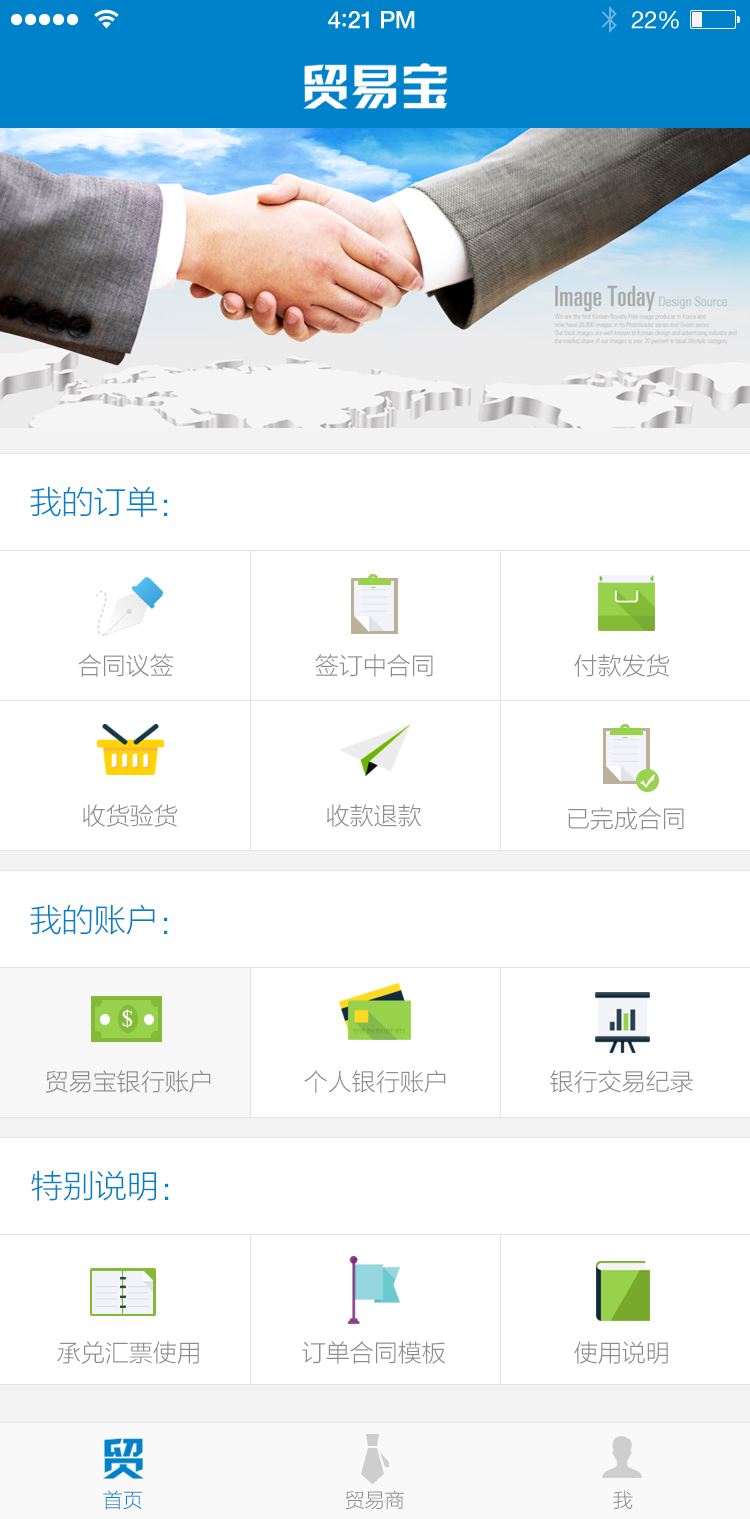The width and height of the screenshot is (750, 1519).
Task: Open 订单合同模板 templates
Action: pyautogui.click(x=375, y=1309)
